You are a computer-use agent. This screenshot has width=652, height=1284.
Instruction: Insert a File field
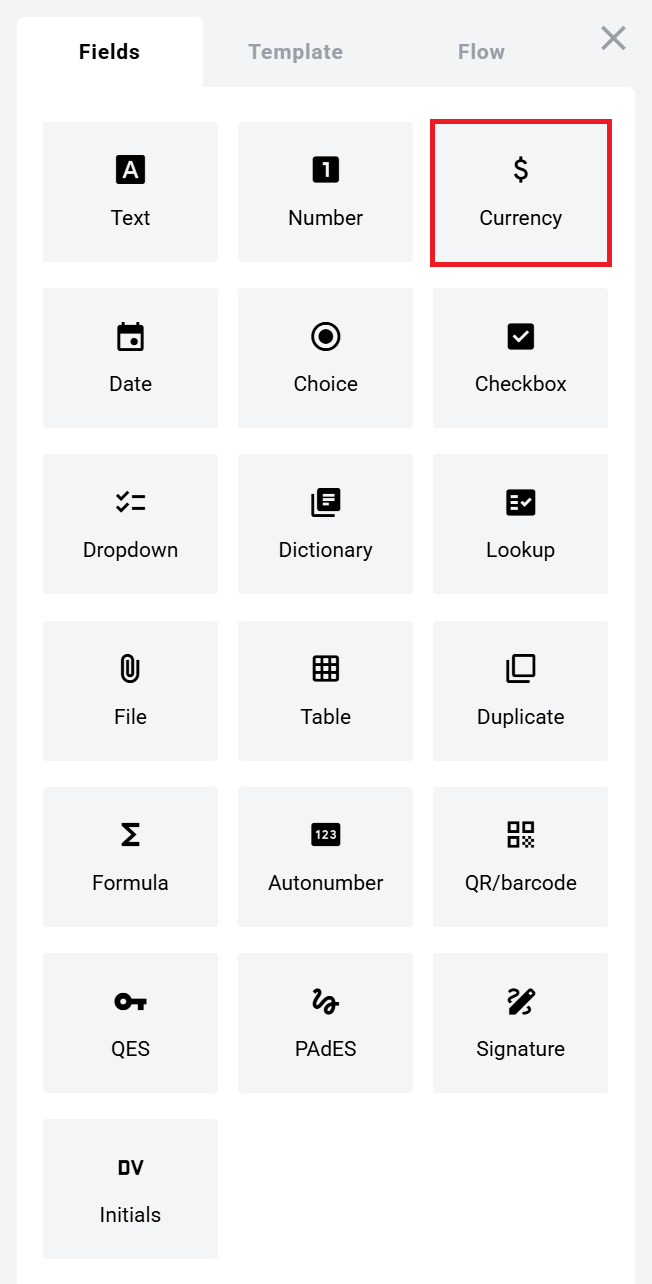click(130, 691)
